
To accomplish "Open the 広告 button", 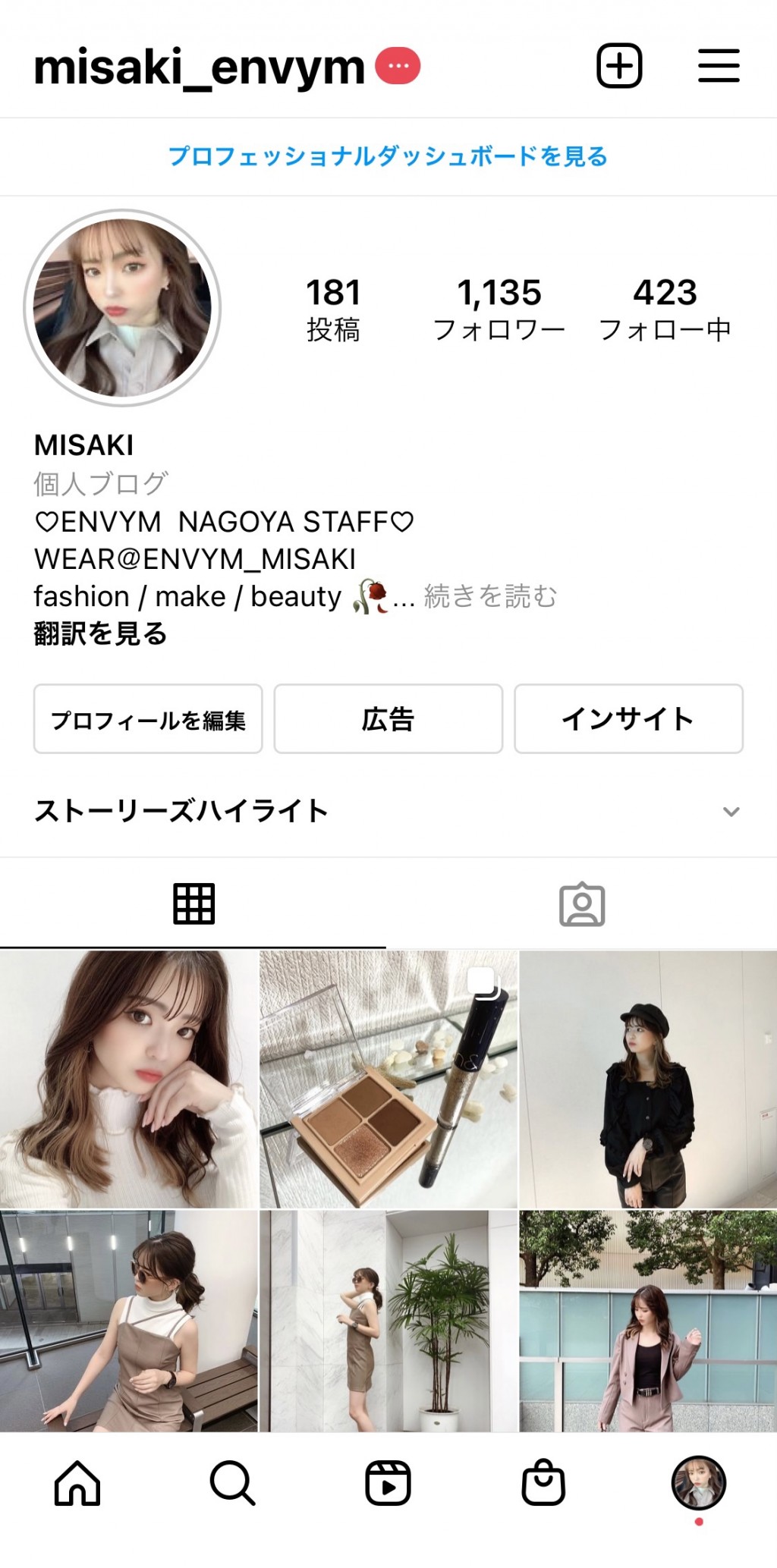I will (x=388, y=719).
